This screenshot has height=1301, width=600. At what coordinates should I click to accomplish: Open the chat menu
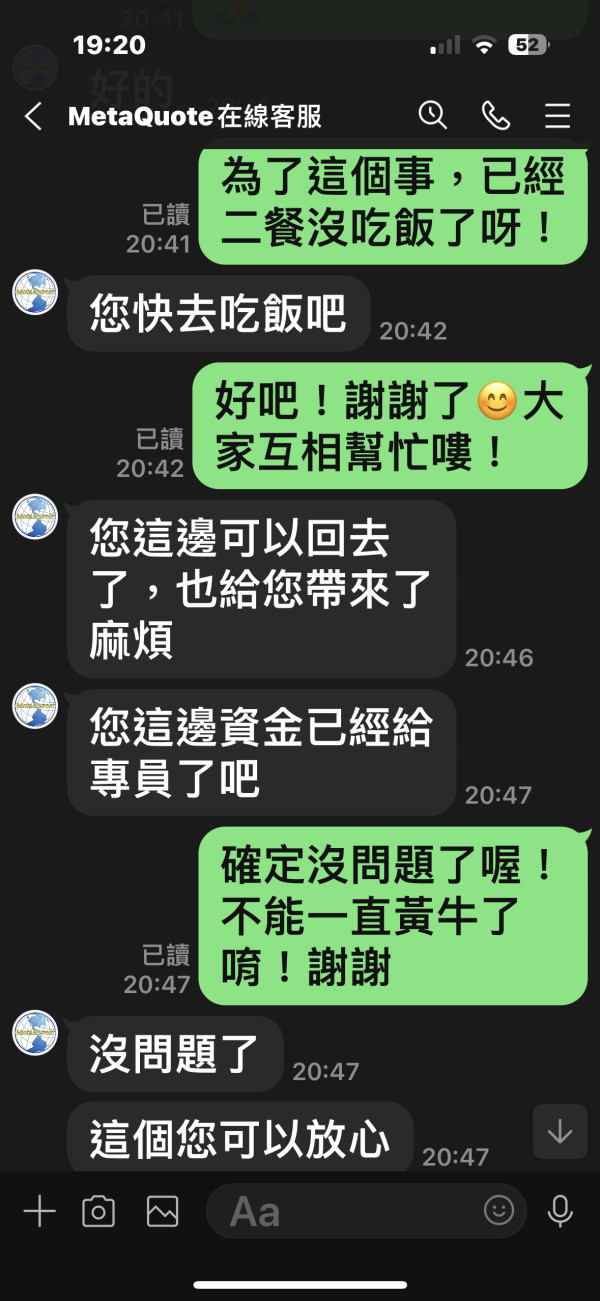[557, 116]
